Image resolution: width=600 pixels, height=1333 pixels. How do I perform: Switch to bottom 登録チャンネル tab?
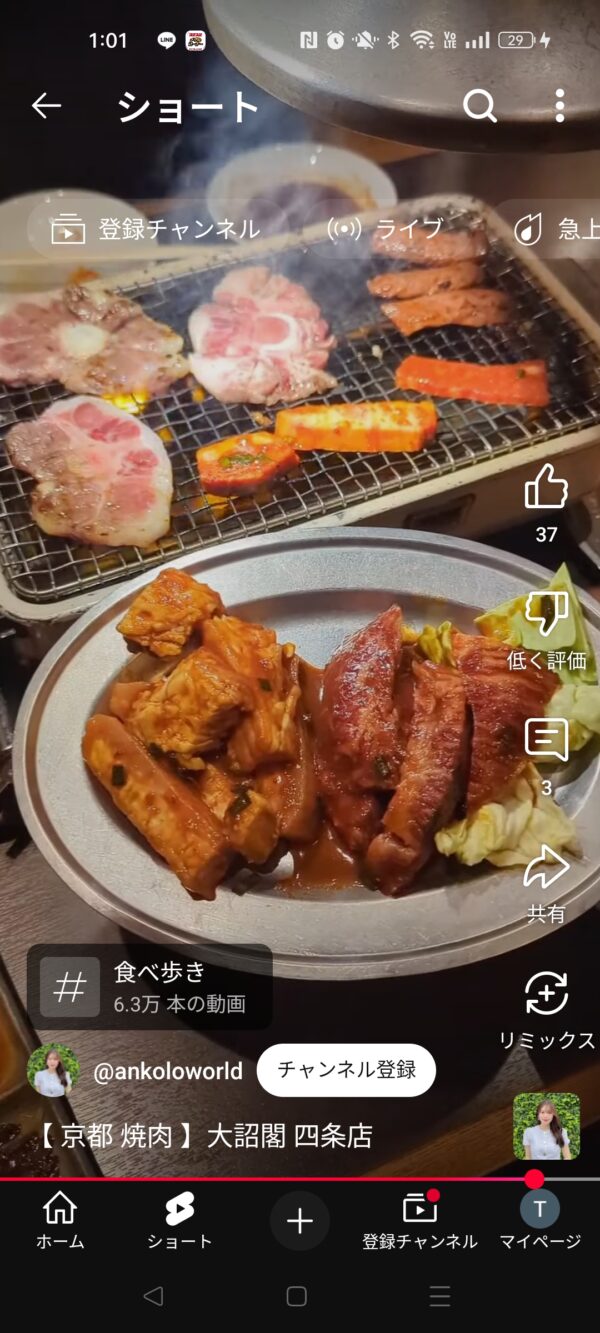coord(420,1221)
